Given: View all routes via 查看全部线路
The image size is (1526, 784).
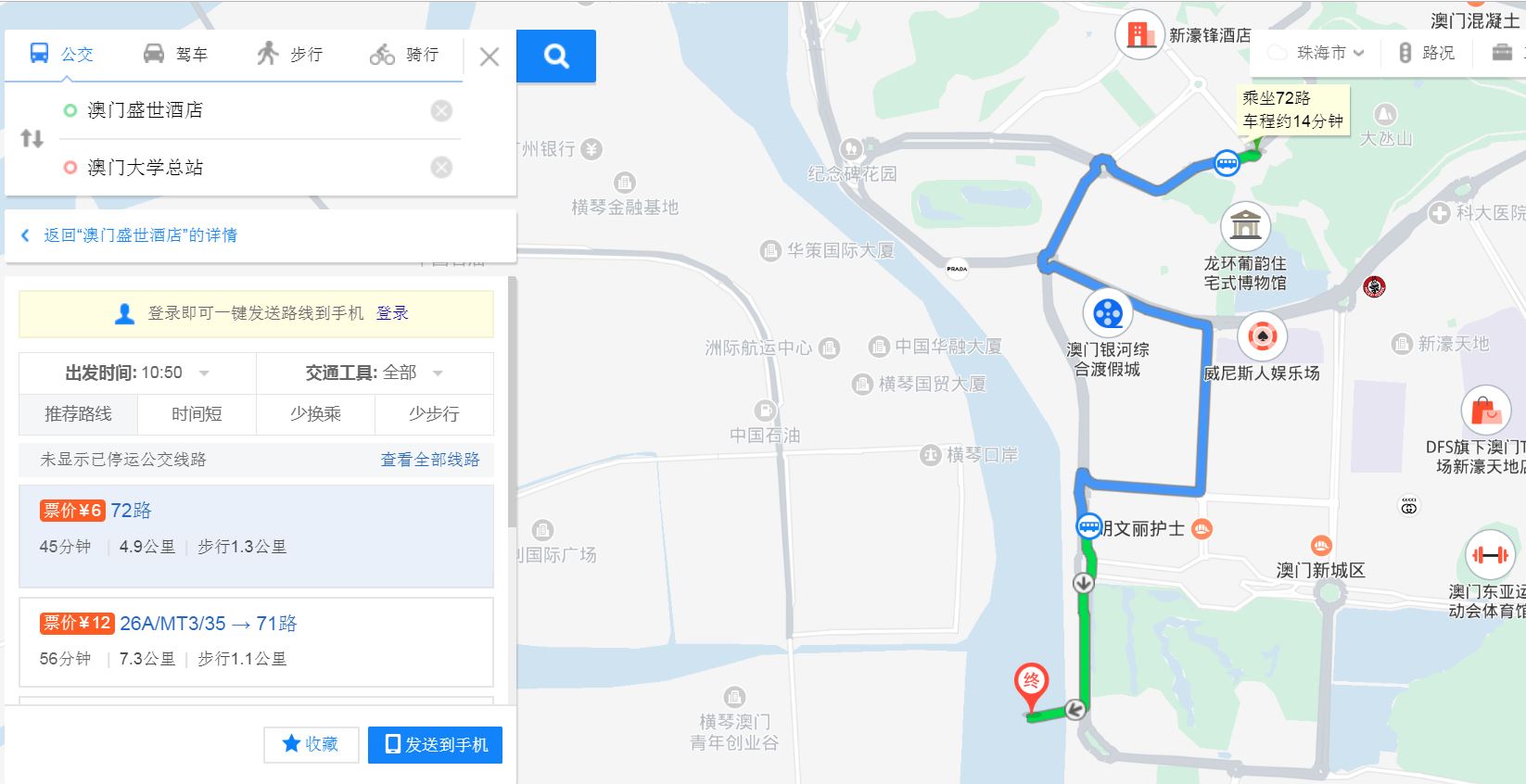Looking at the screenshot, I should [x=430, y=460].
